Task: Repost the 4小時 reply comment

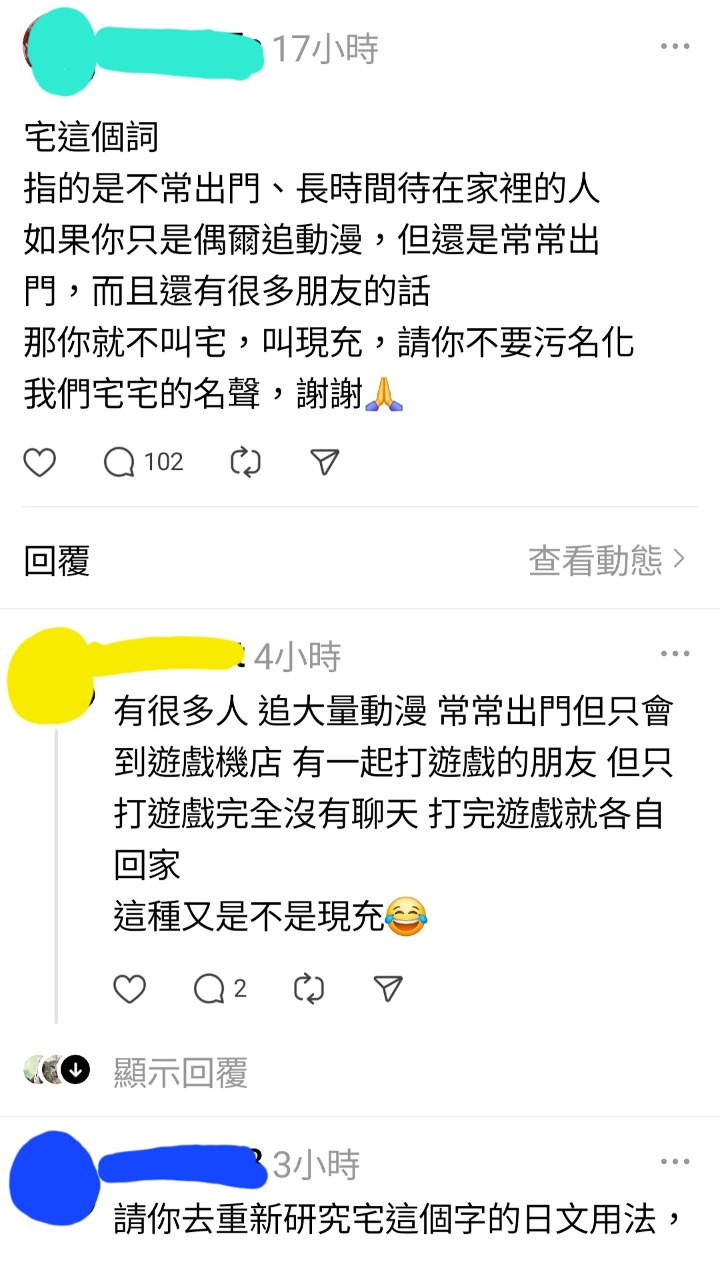Action: click(x=309, y=989)
